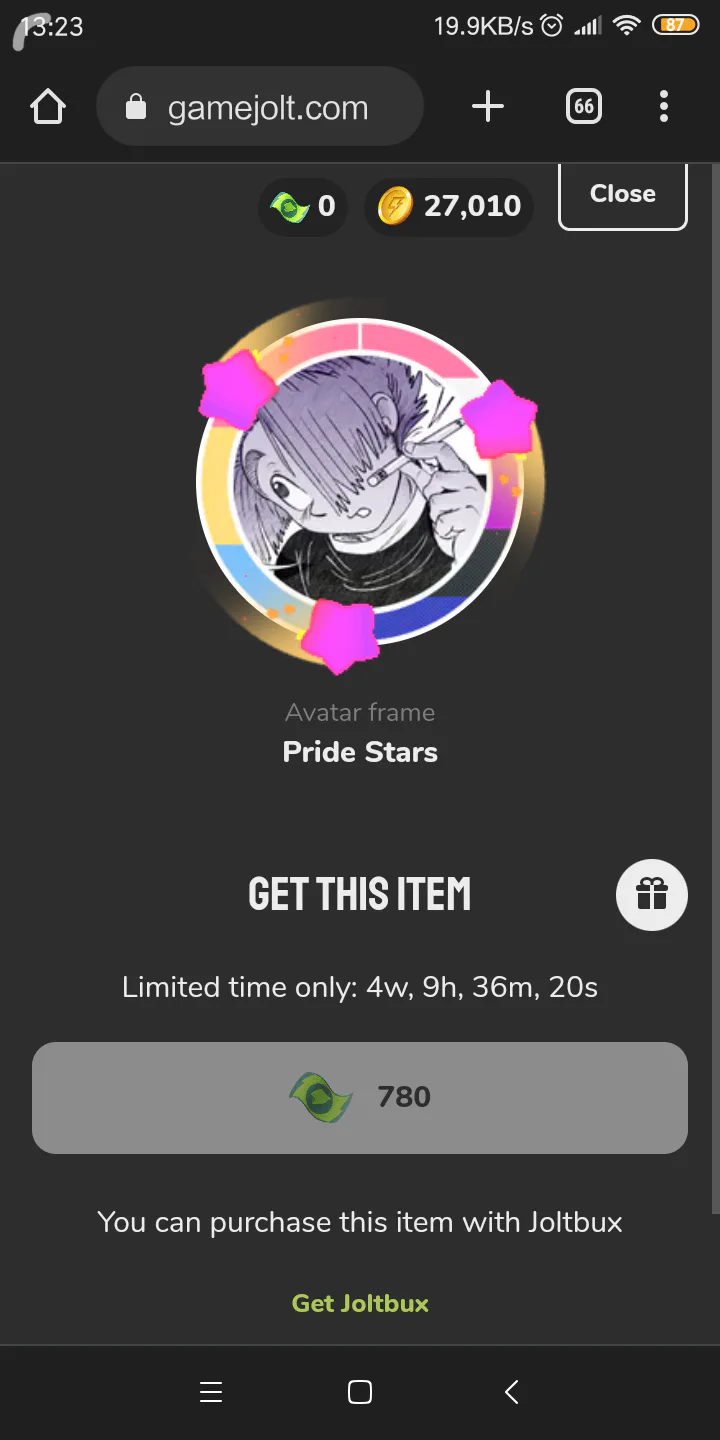Viewport: 720px width, 1440px height.
Task: Open a new browser tab
Action: click(x=488, y=107)
